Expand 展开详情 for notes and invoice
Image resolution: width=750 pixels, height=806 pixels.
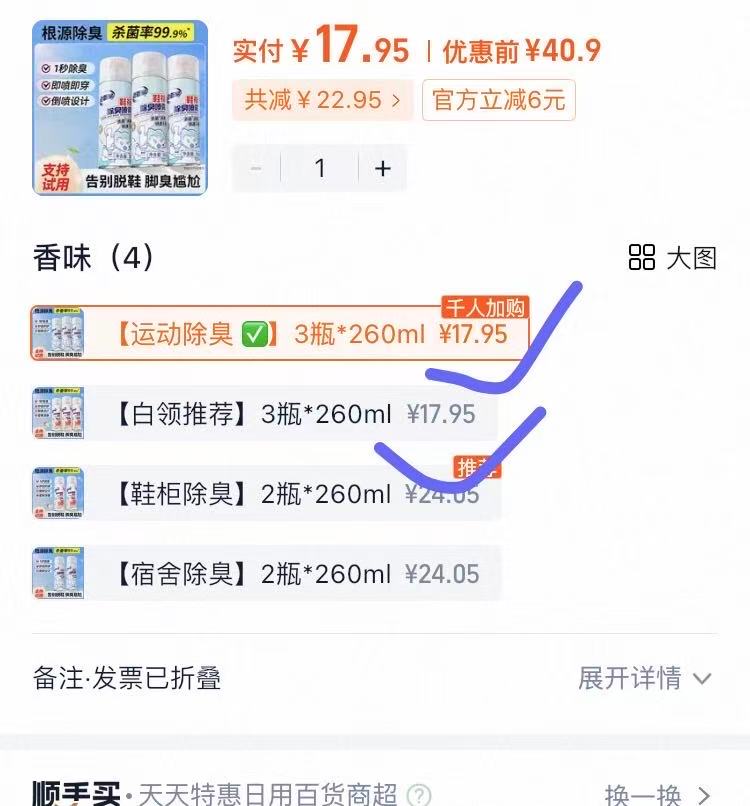[x=644, y=678]
